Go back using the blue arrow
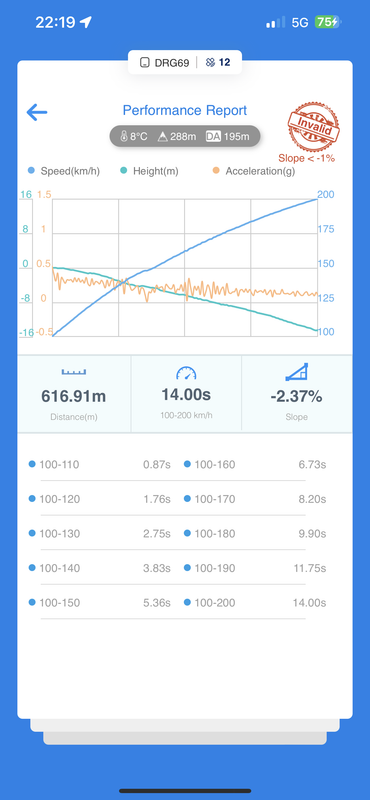Viewport: 370px width, 800px height. pos(37,112)
